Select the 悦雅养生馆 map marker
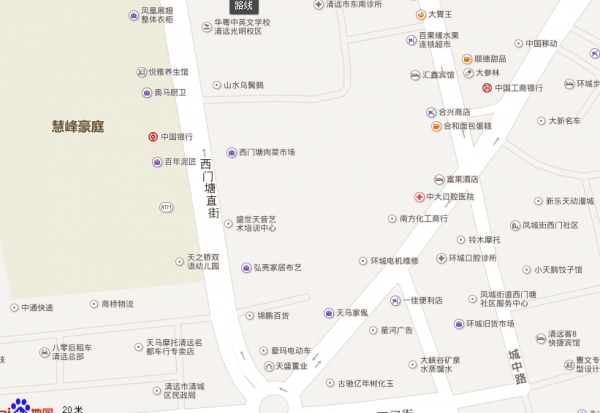600x413 pixels. click(141, 72)
